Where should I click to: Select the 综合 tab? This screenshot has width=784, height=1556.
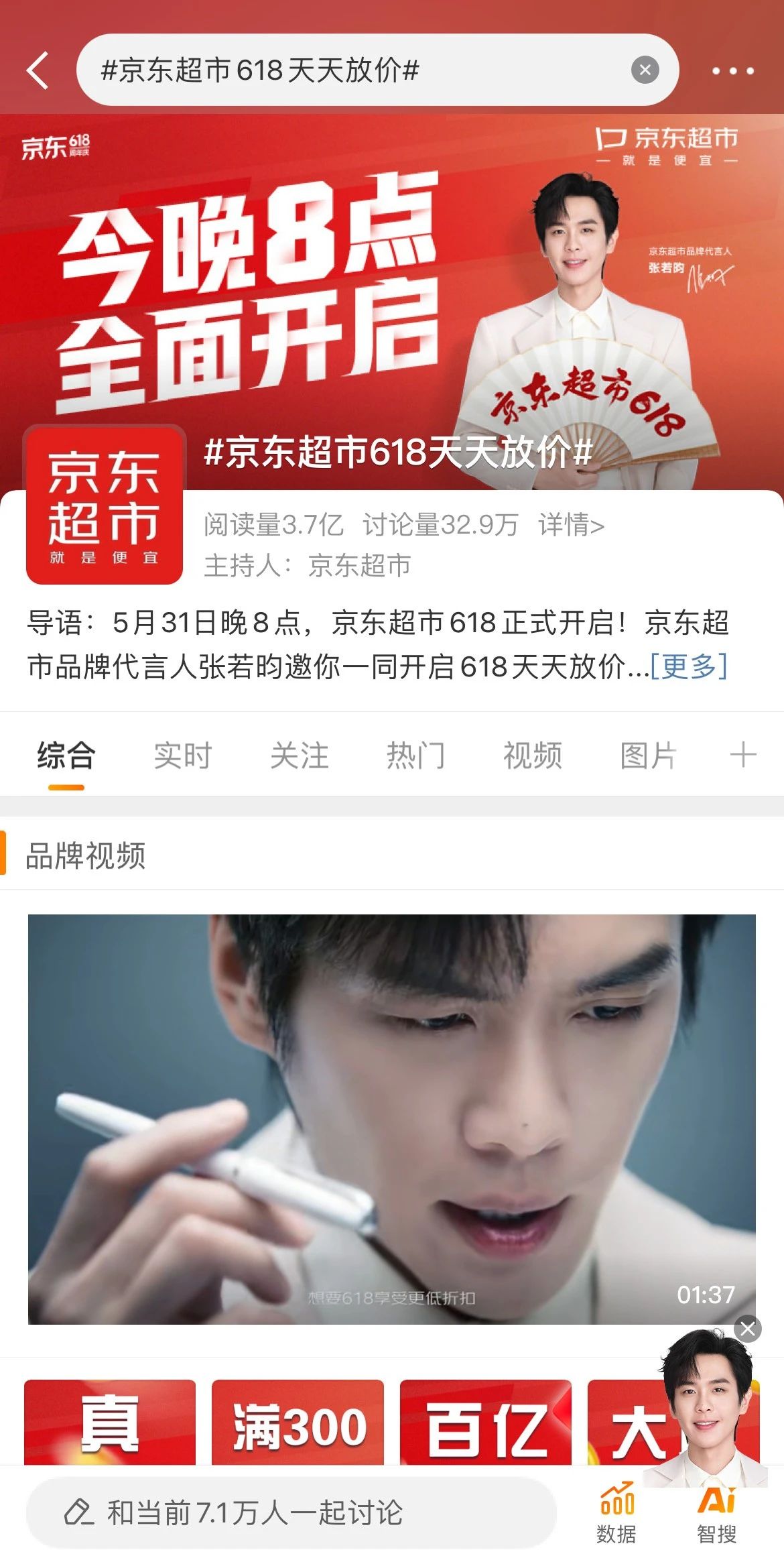[x=66, y=756]
